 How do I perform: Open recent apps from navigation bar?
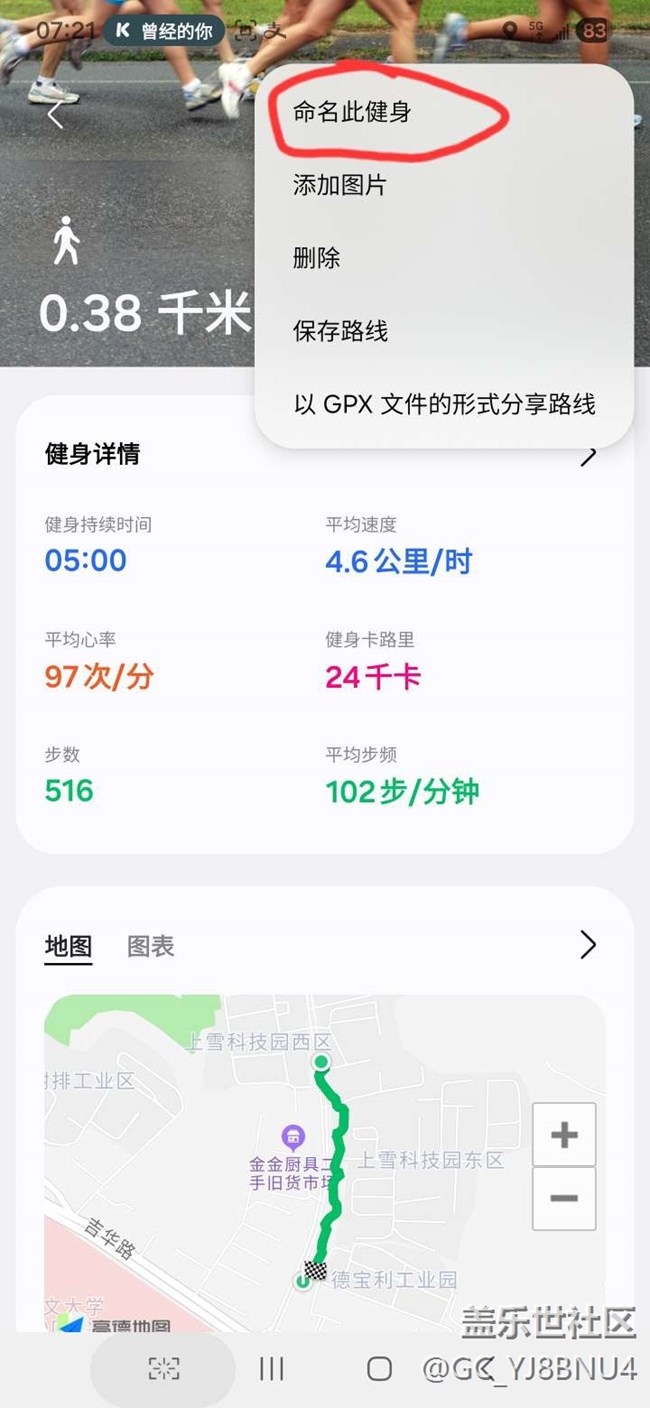pyautogui.click(x=272, y=1369)
